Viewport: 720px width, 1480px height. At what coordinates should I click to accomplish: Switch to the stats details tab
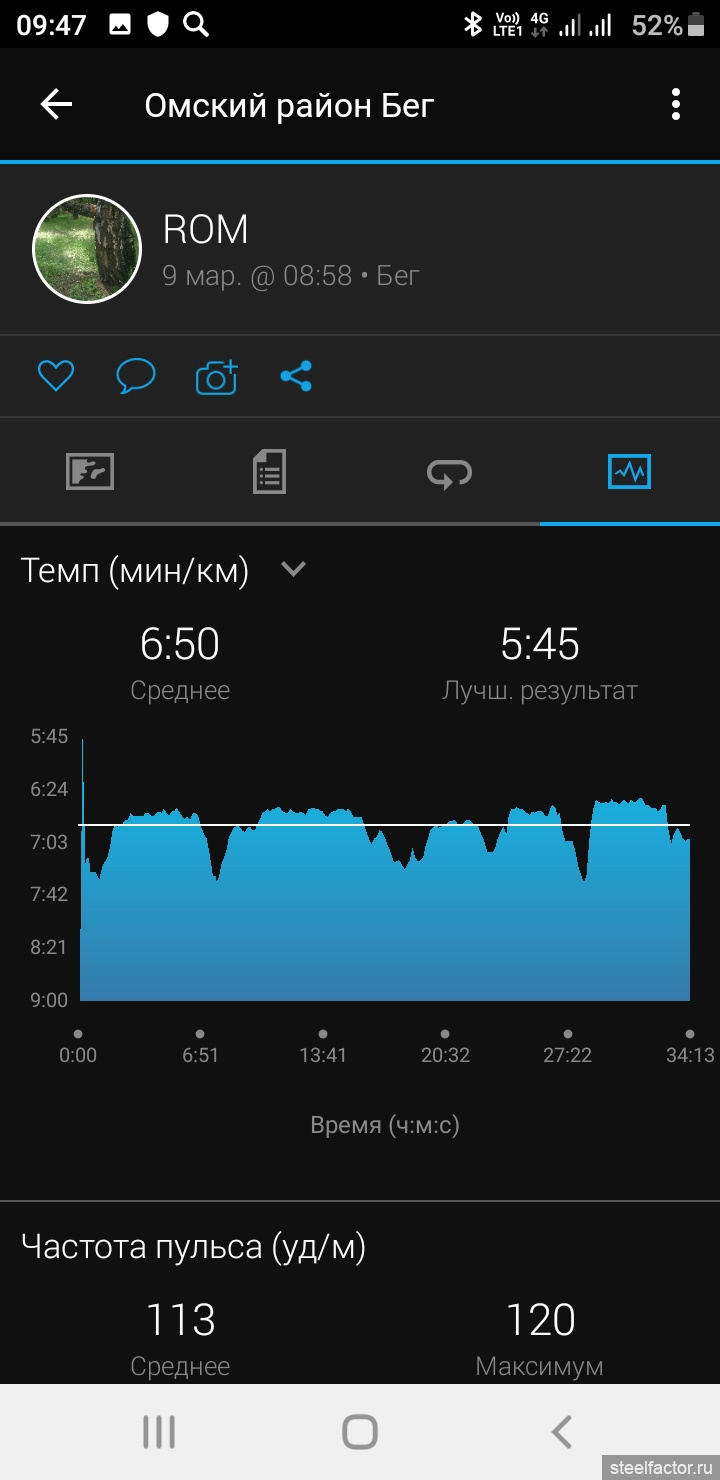click(x=269, y=471)
